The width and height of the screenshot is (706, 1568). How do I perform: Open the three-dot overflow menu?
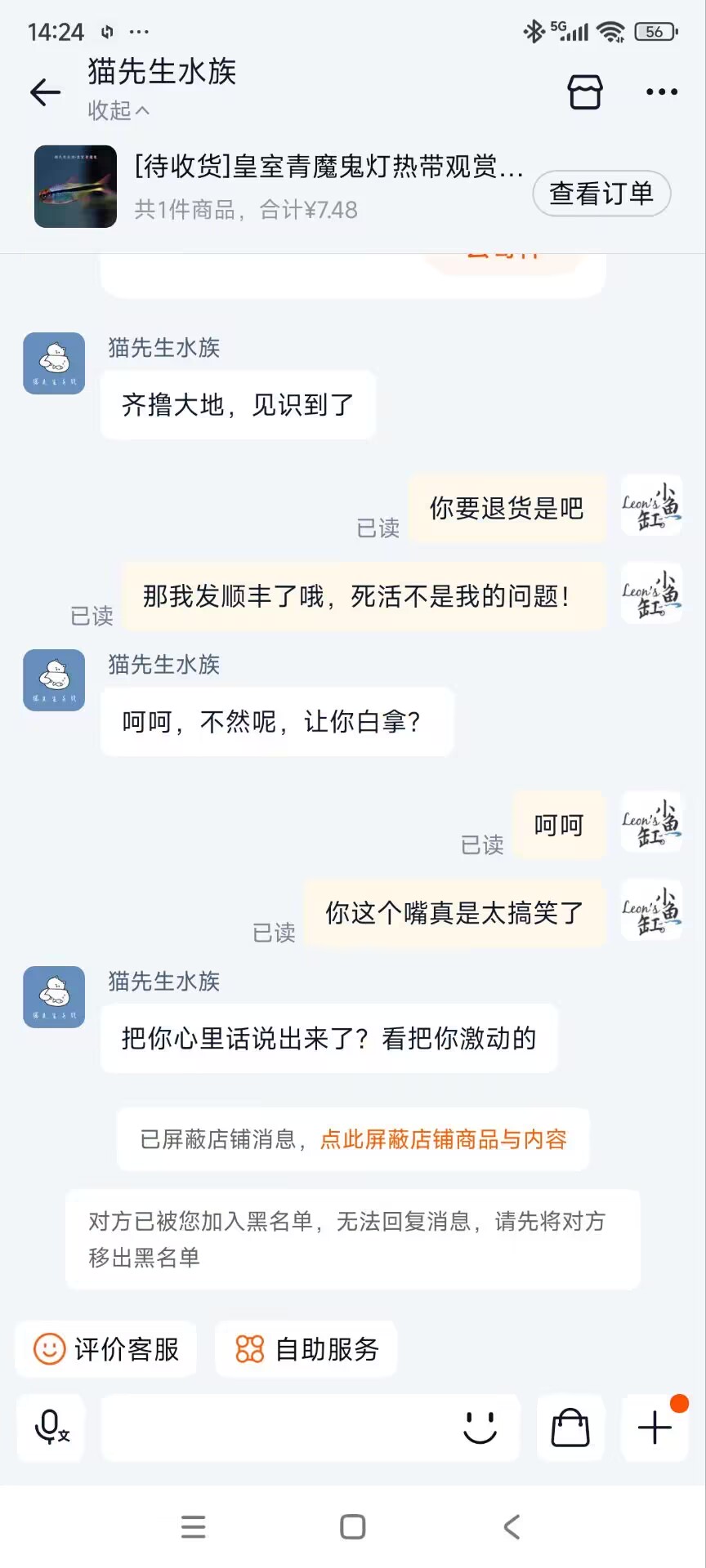[x=661, y=91]
